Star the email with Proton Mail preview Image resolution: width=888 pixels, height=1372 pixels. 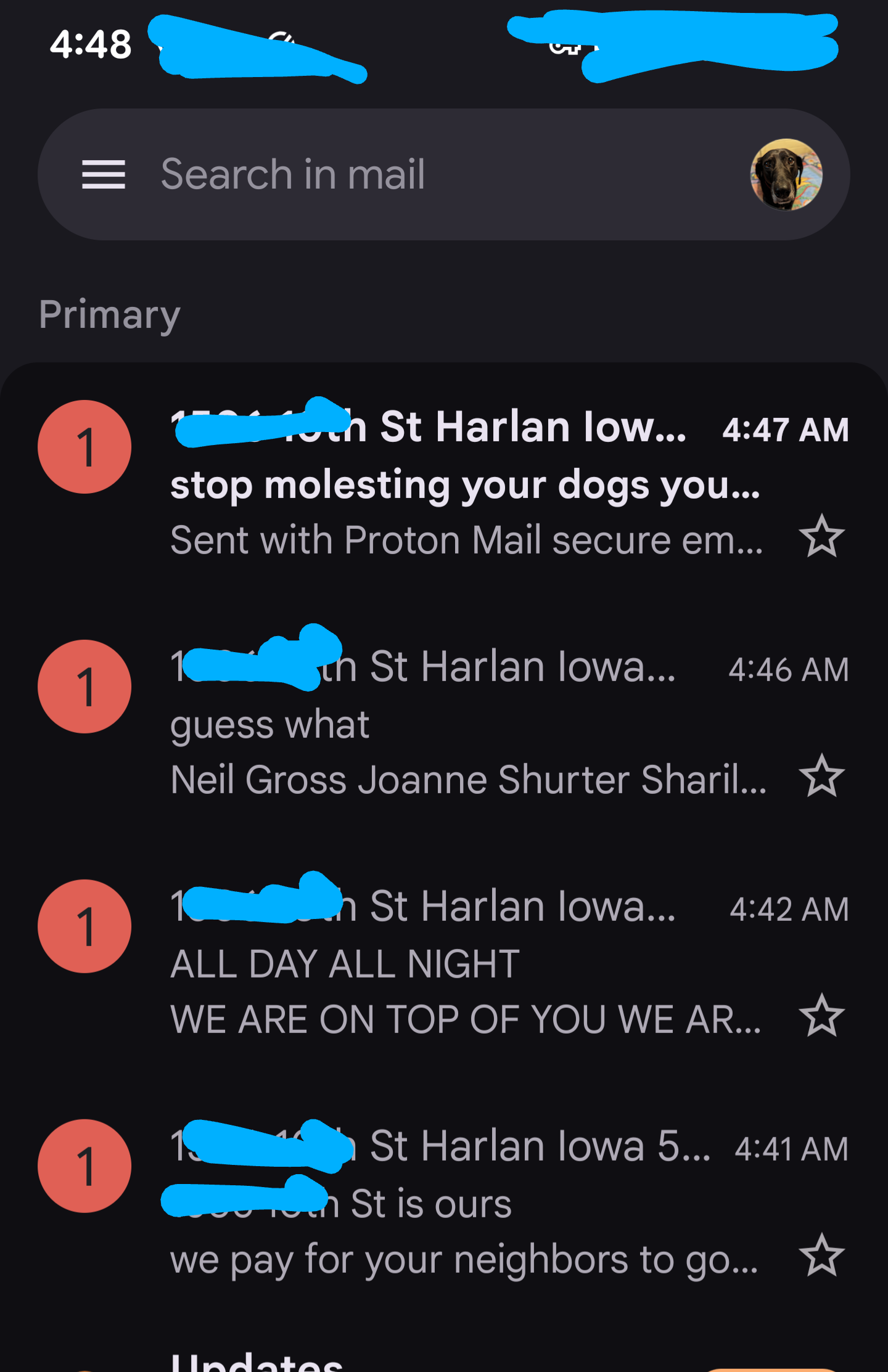[821, 536]
